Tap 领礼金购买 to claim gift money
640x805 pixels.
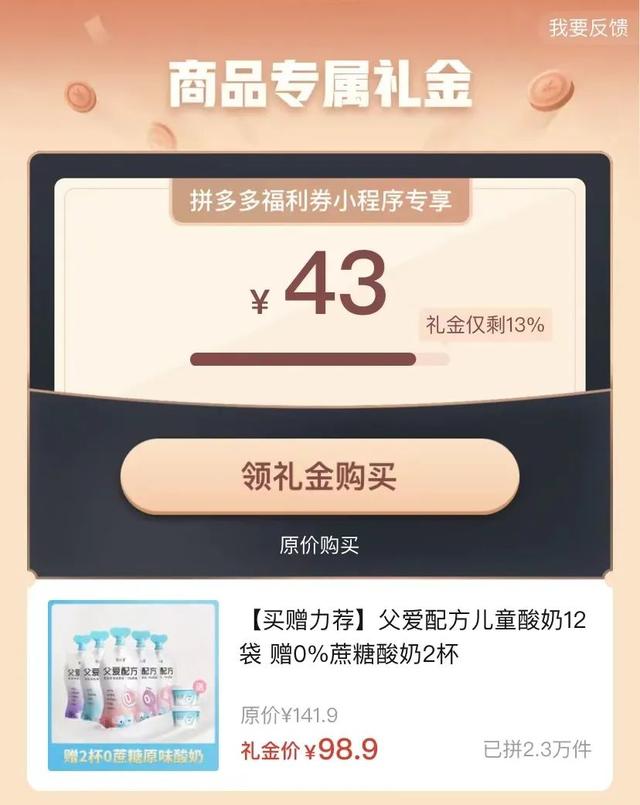(320, 476)
